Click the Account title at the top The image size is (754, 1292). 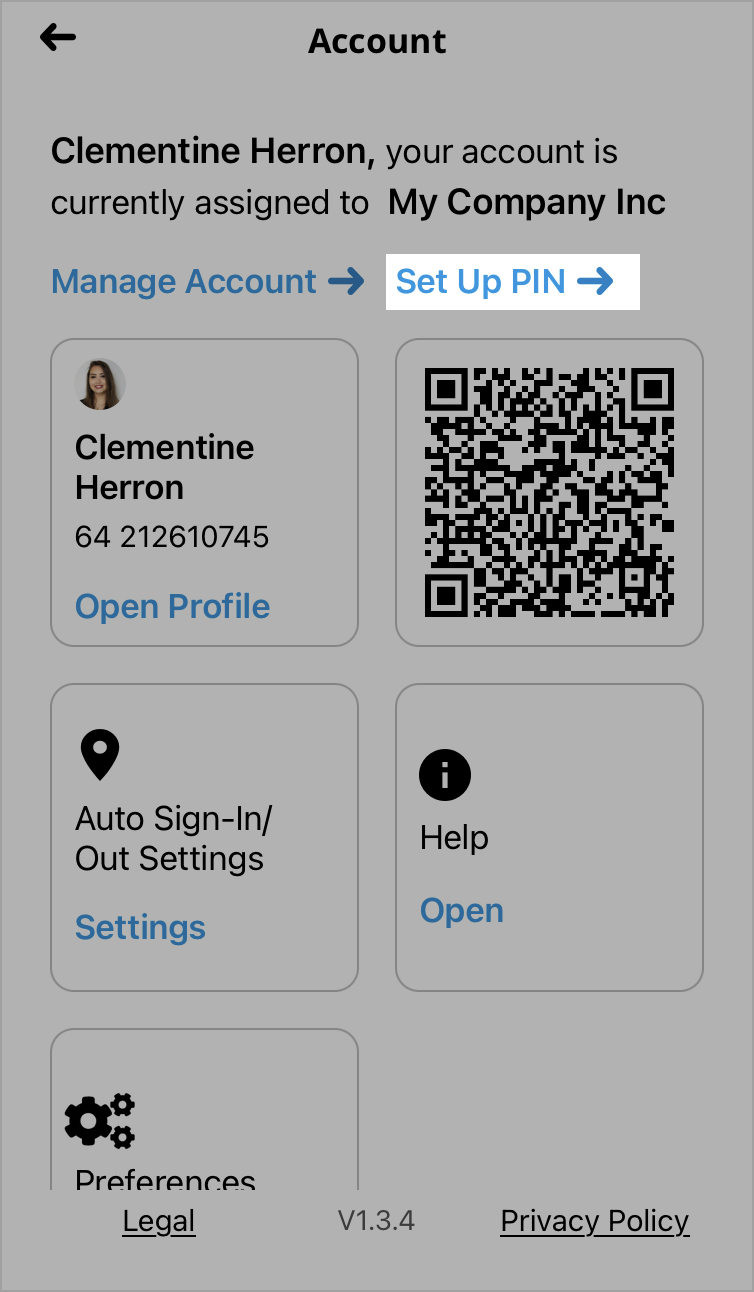click(377, 40)
